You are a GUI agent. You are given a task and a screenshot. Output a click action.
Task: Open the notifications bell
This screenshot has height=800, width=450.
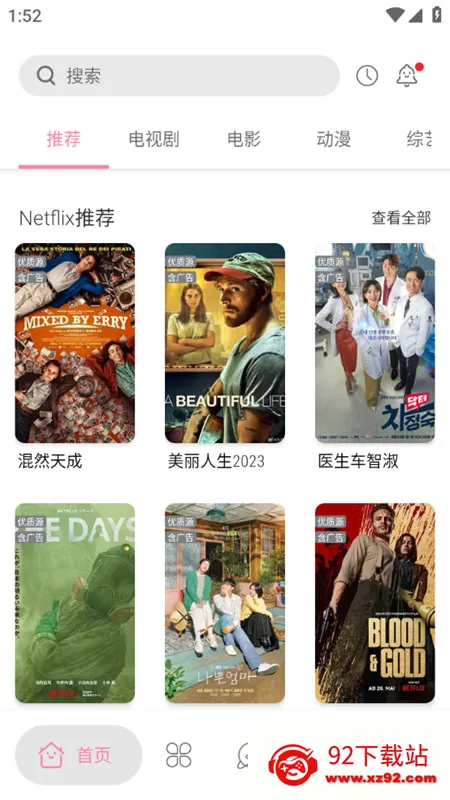tap(409, 75)
